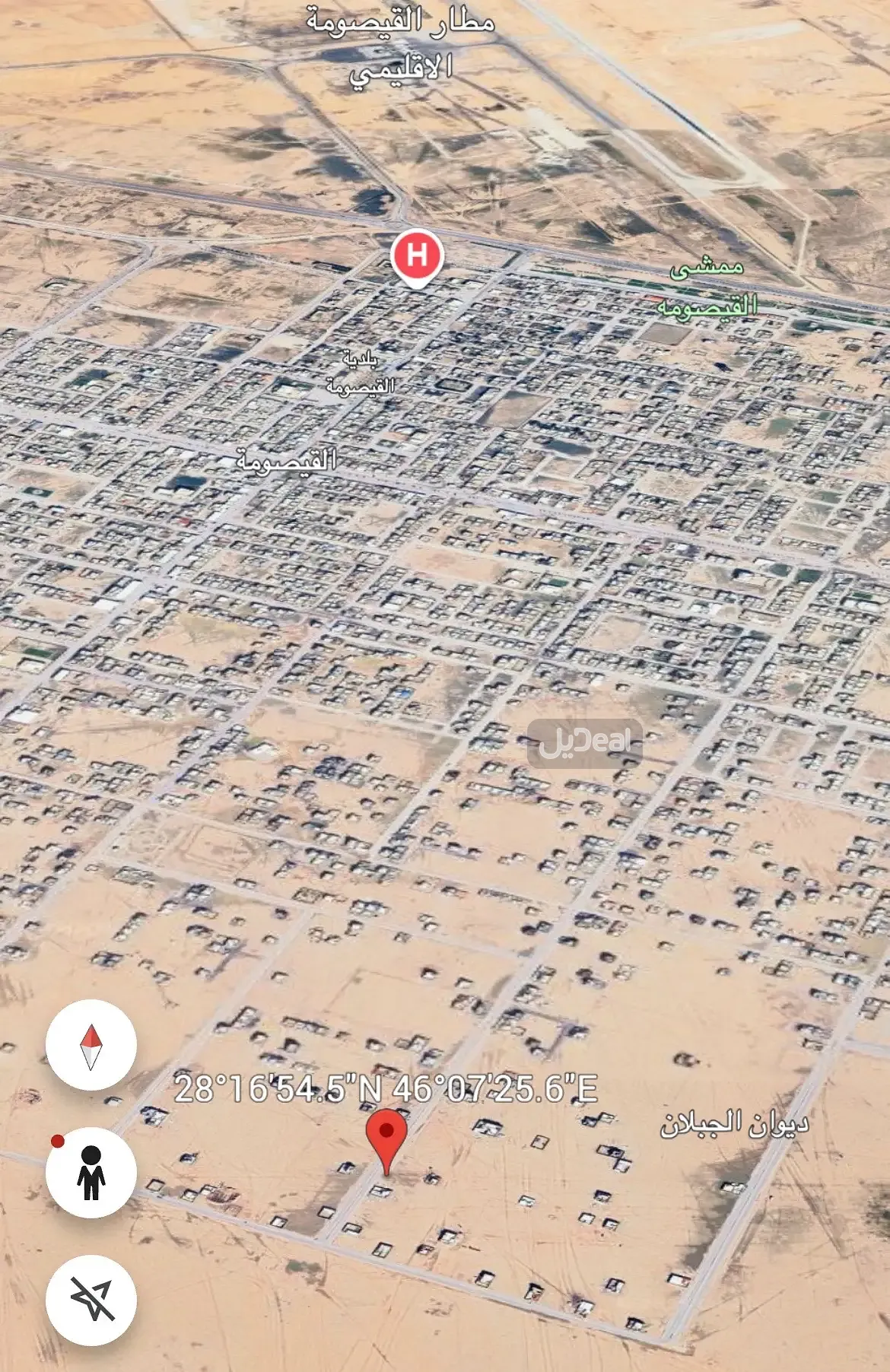Tap the compass to reset north
The height and width of the screenshot is (1372, 890).
[91, 1046]
